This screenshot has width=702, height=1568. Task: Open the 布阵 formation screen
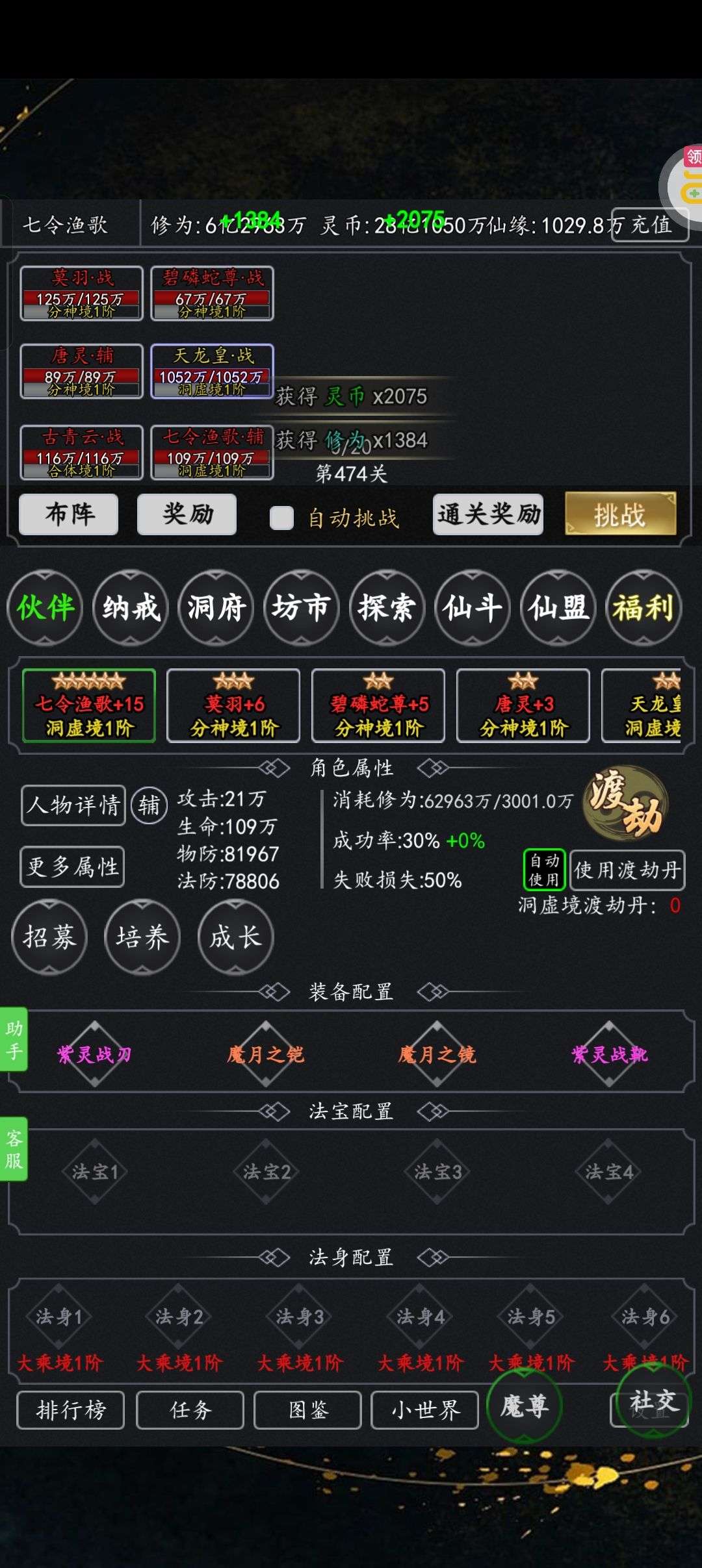click(x=69, y=514)
